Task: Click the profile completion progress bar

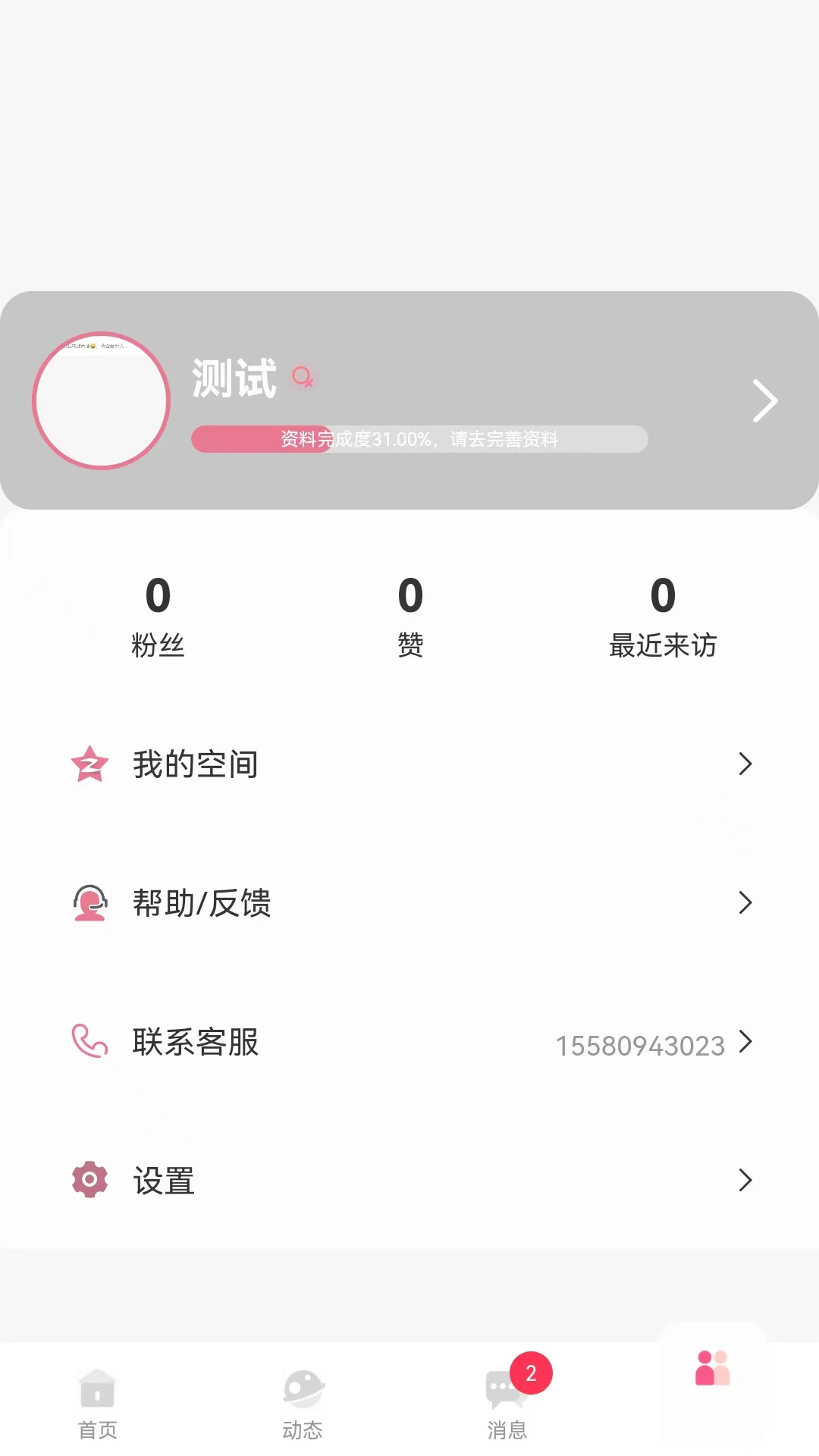Action: pos(419,439)
